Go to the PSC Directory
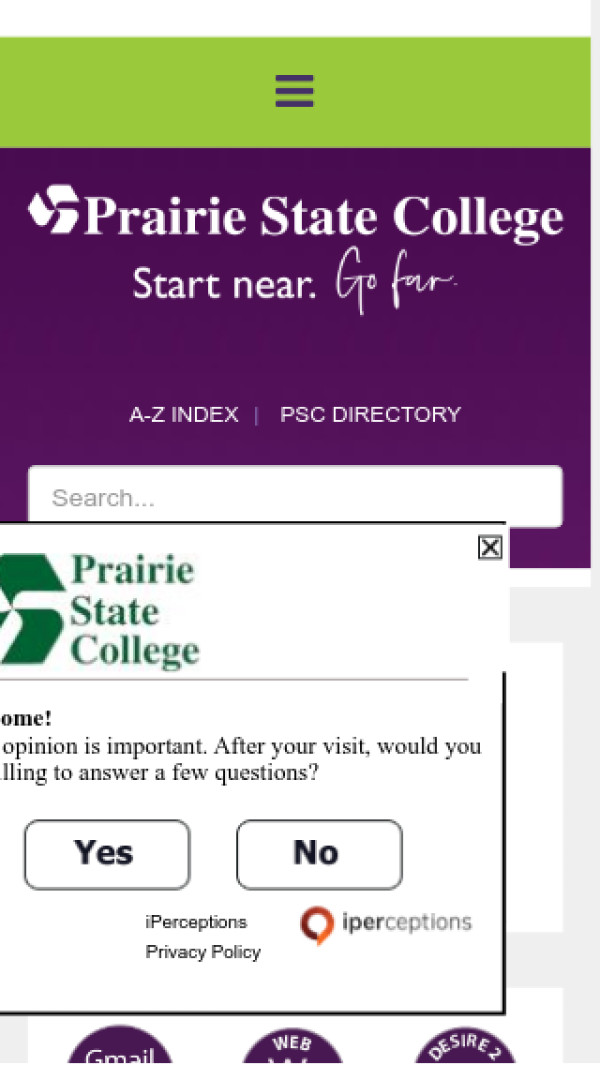Image resolution: width=600 pixels, height=1065 pixels. pos(370,414)
